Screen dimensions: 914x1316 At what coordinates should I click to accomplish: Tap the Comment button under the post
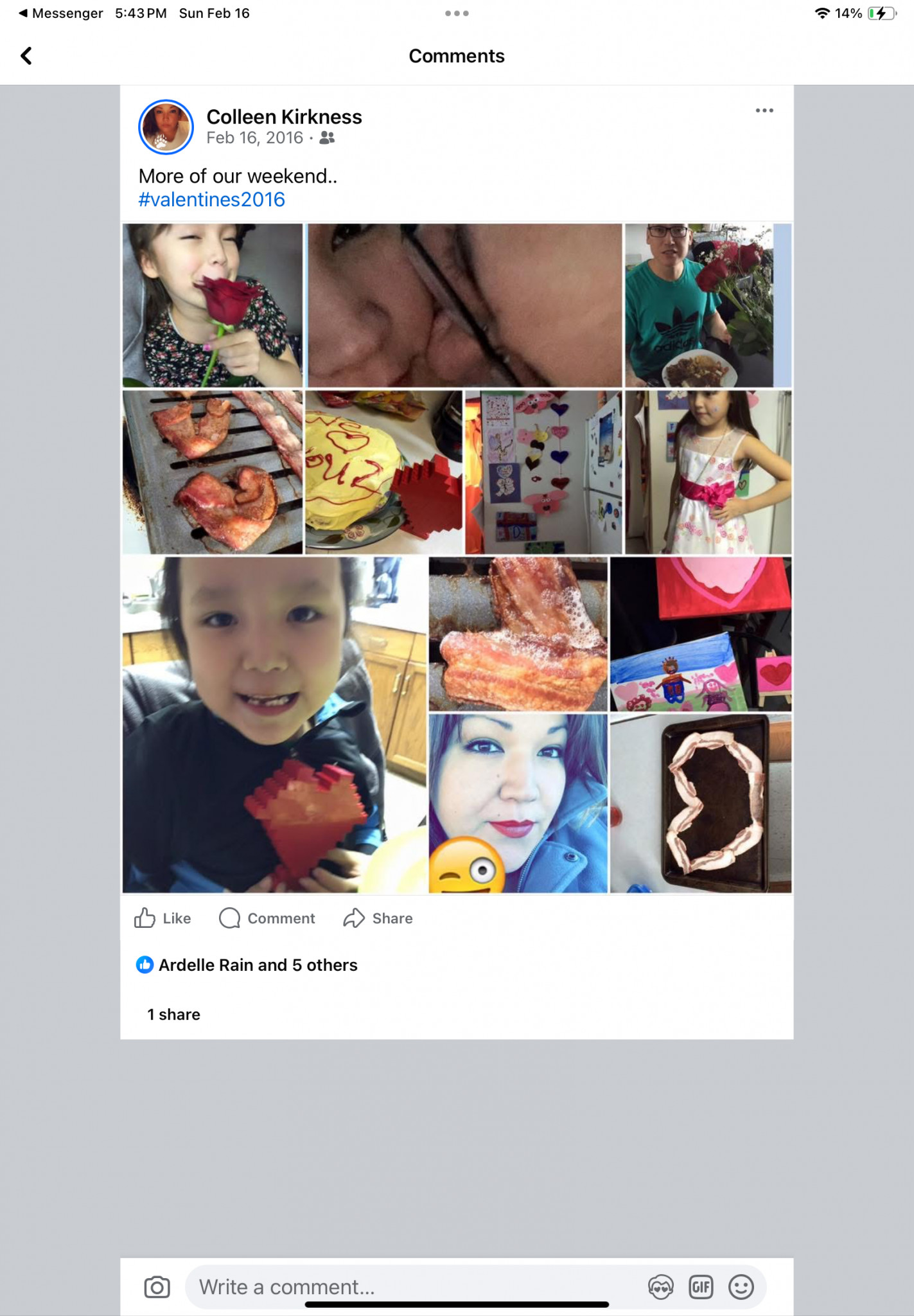pos(267,918)
